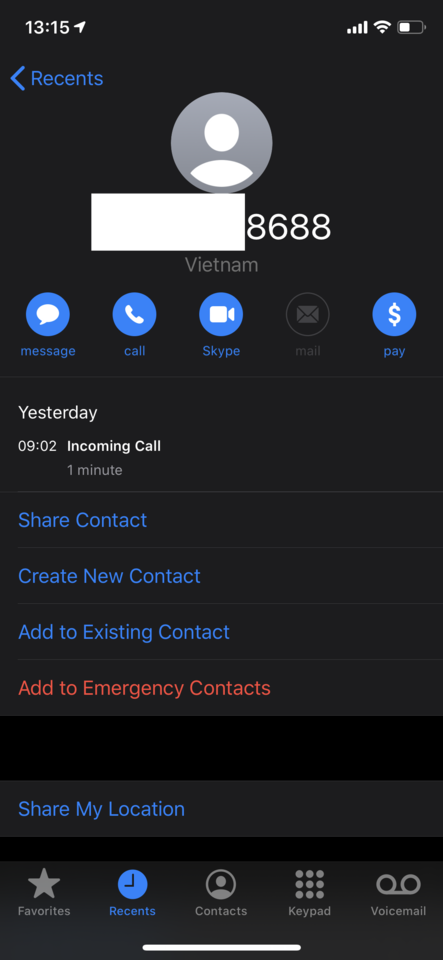Select the Recents tab
Screen dimensions: 443x960
point(132,893)
